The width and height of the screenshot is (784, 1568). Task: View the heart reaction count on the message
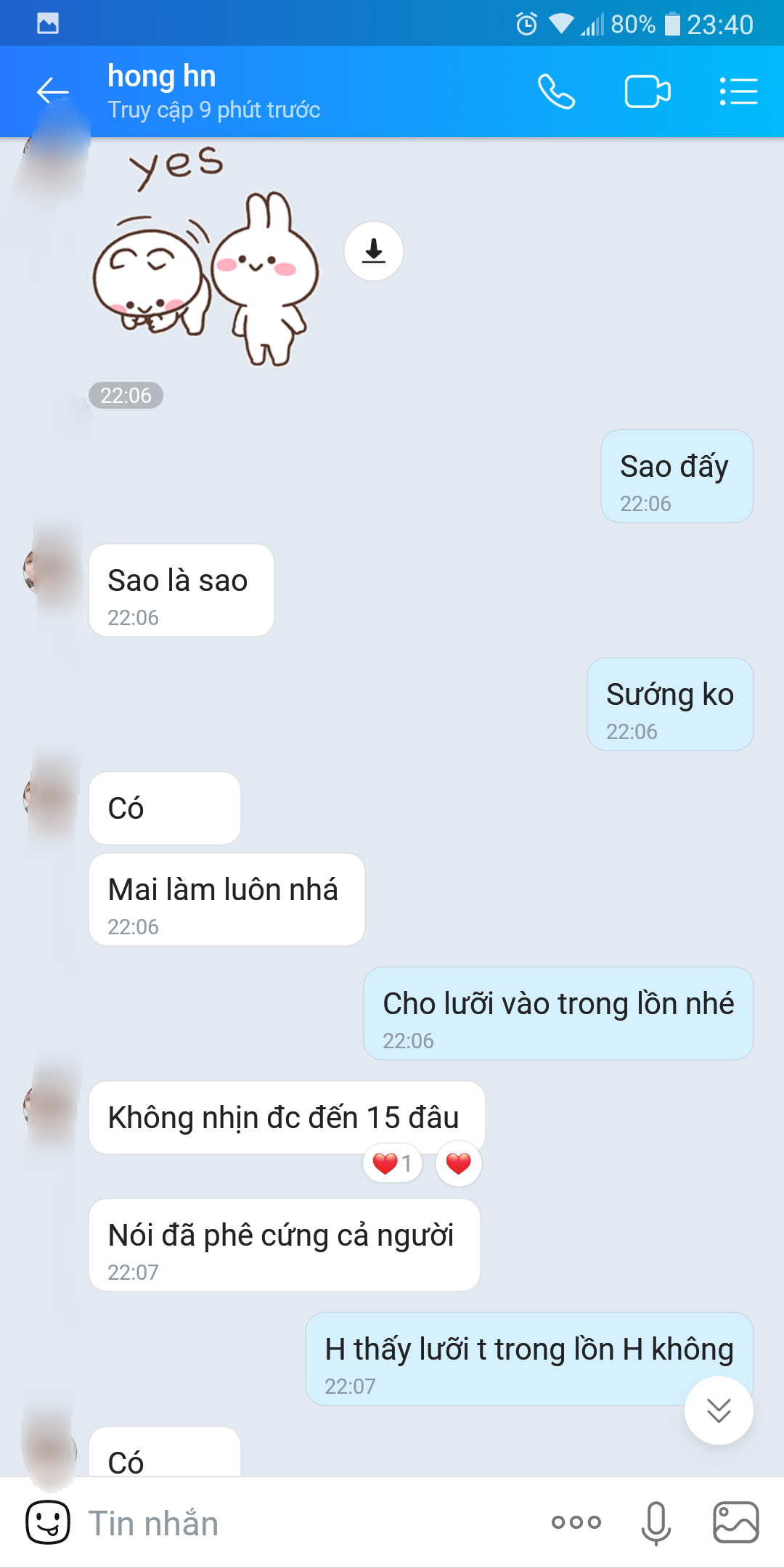click(393, 1164)
